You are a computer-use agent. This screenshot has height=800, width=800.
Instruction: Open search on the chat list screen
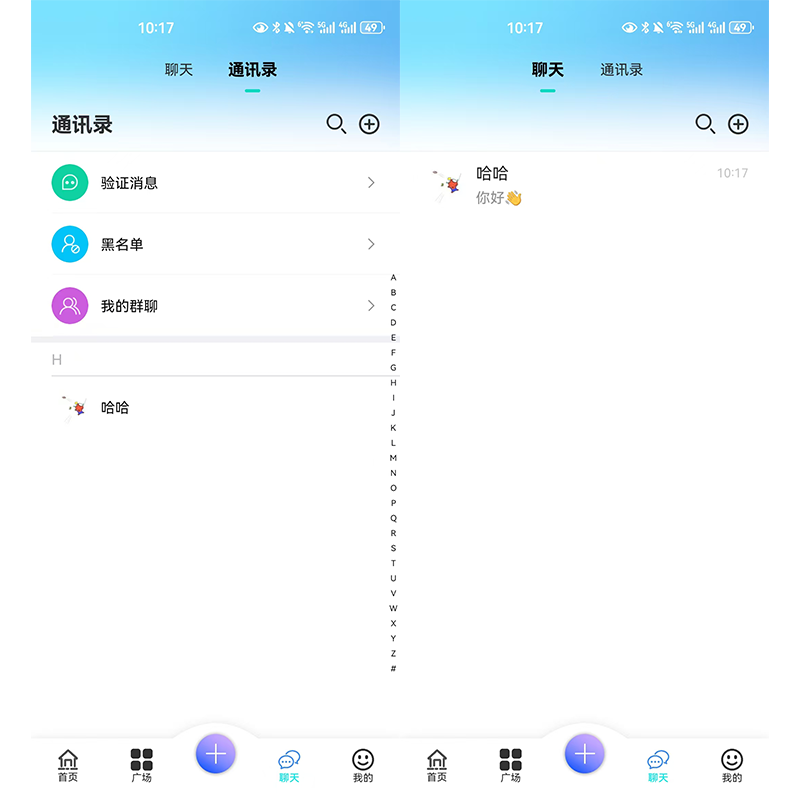tap(705, 124)
